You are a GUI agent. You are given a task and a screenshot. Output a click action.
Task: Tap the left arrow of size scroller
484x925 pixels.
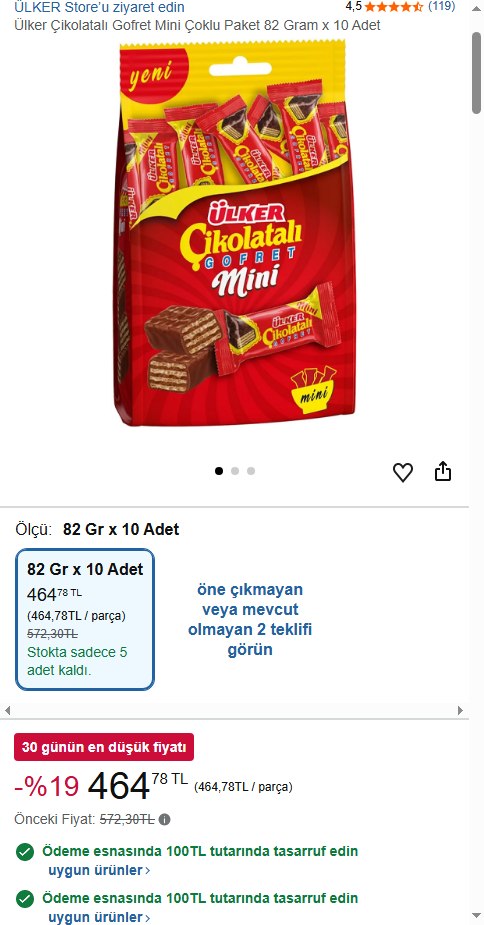coord(8,710)
